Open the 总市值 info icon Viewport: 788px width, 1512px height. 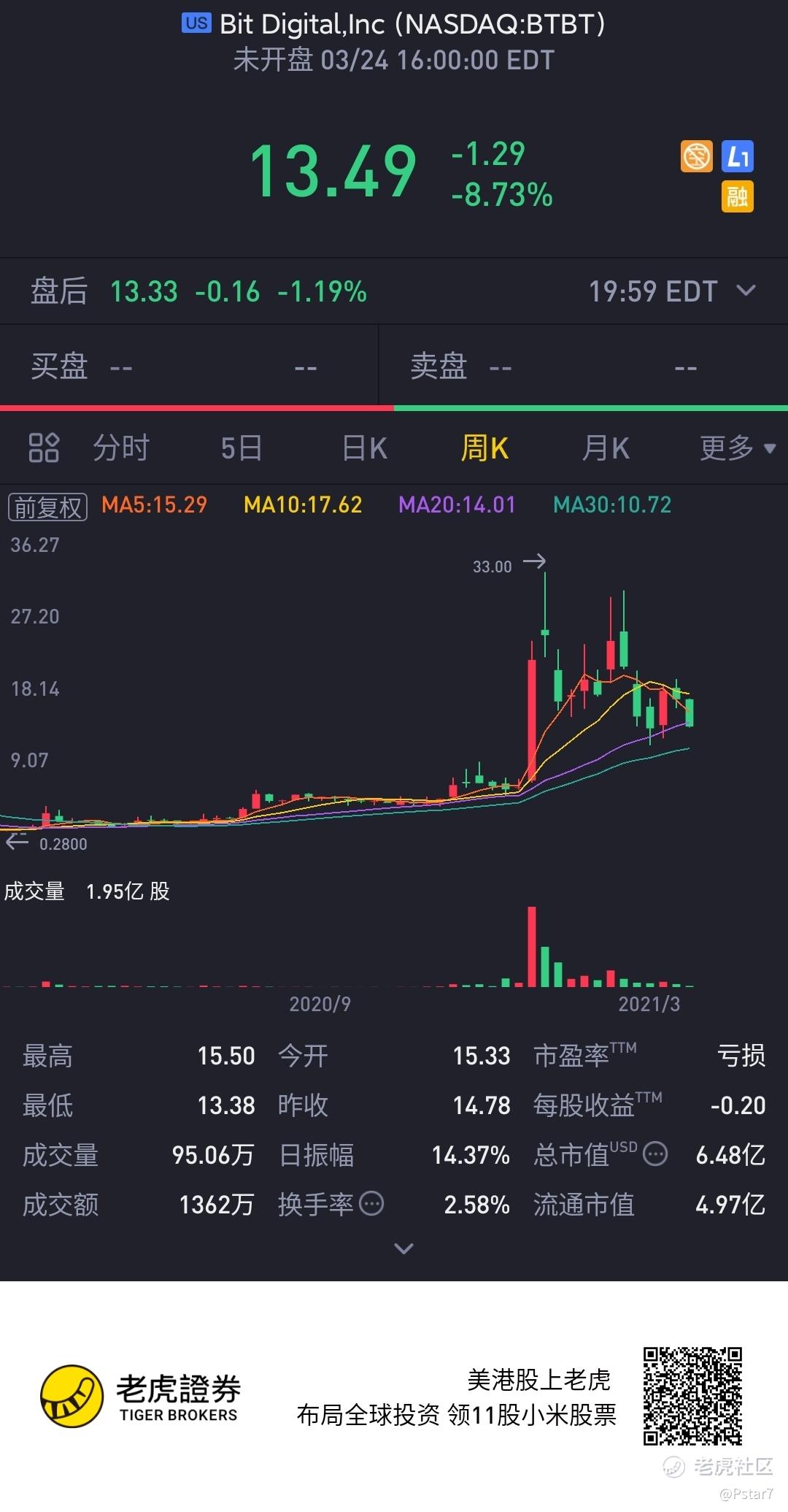click(655, 1154)
